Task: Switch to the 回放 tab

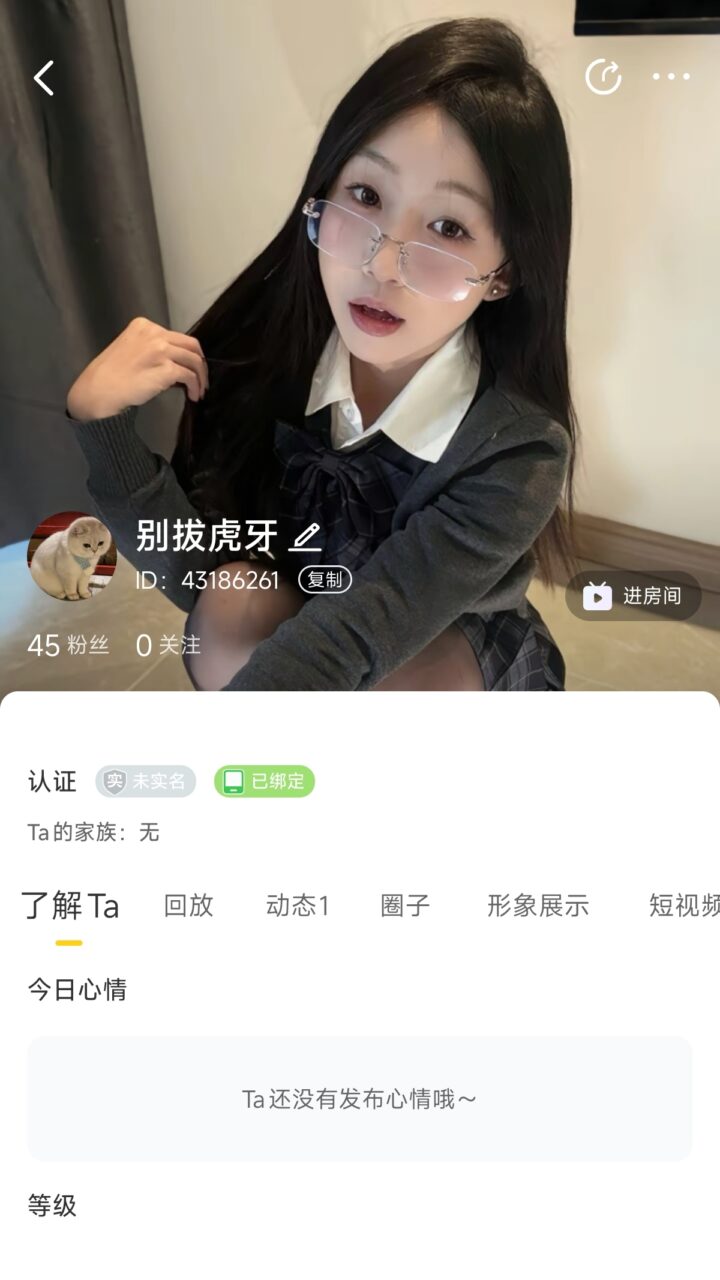Action: pos(188,906)
